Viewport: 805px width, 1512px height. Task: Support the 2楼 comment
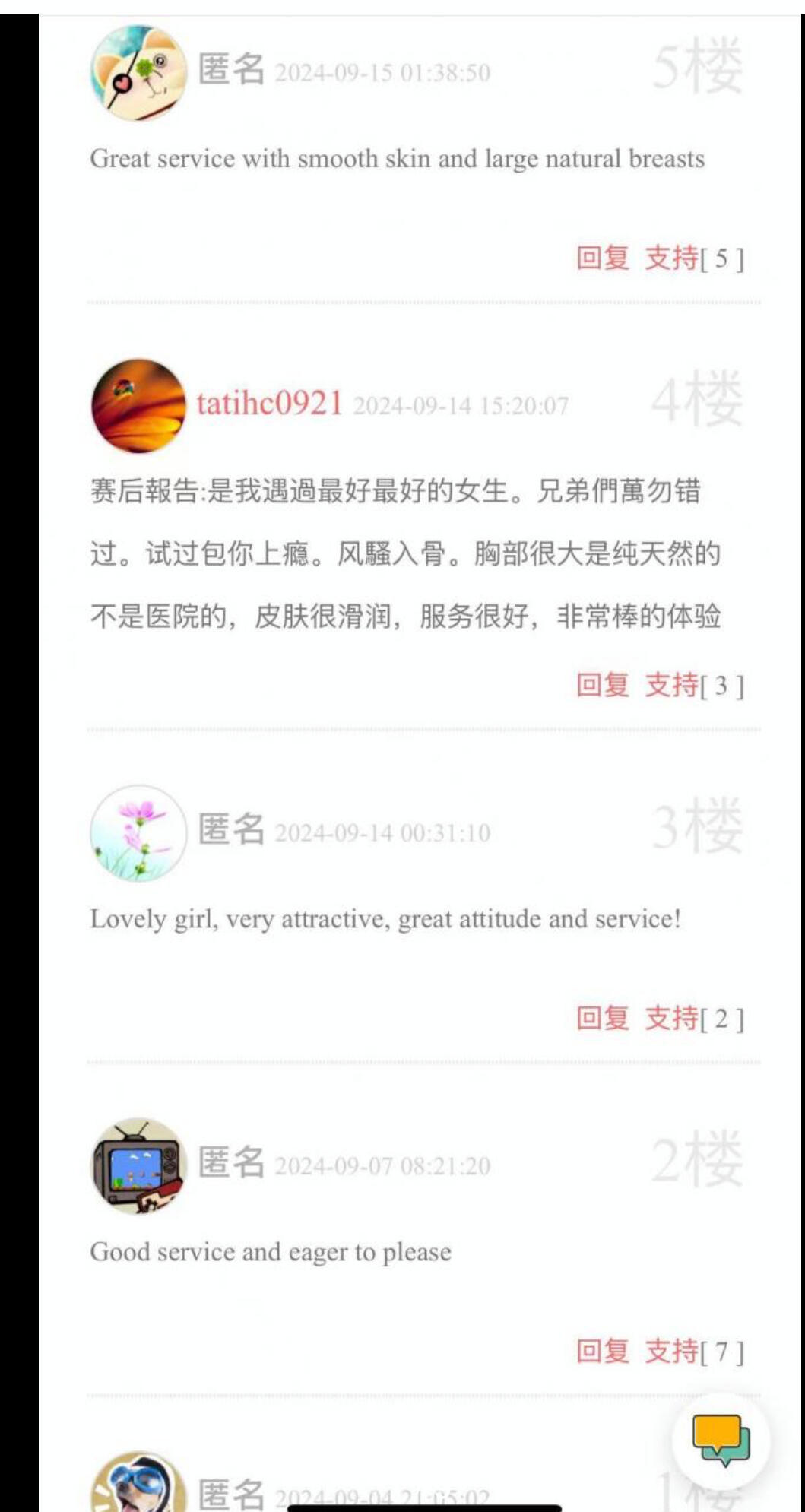pyautogui.click(x=671, y=1351)
